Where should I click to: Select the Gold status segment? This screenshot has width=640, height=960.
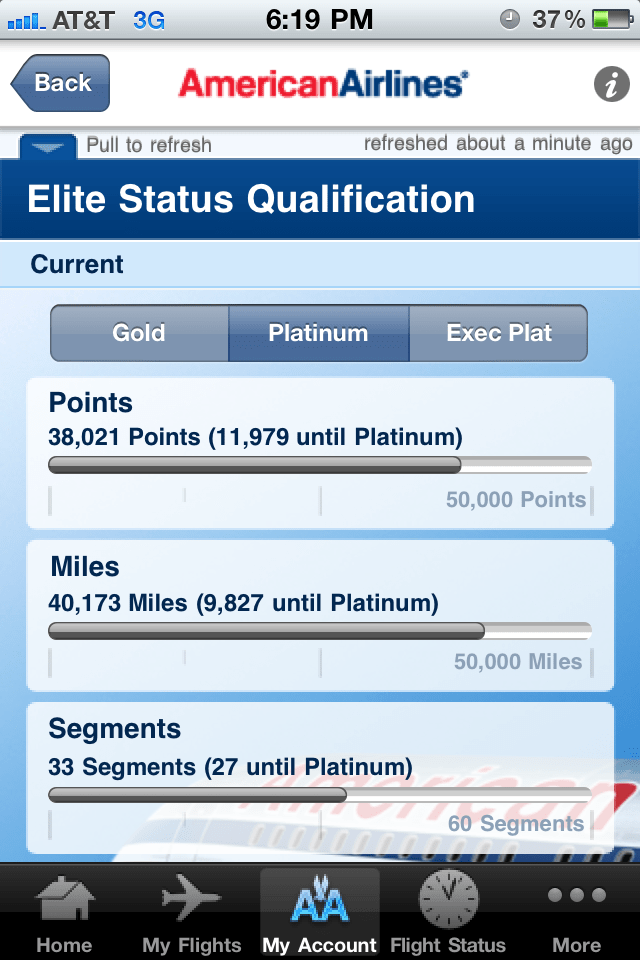[139, 333]
